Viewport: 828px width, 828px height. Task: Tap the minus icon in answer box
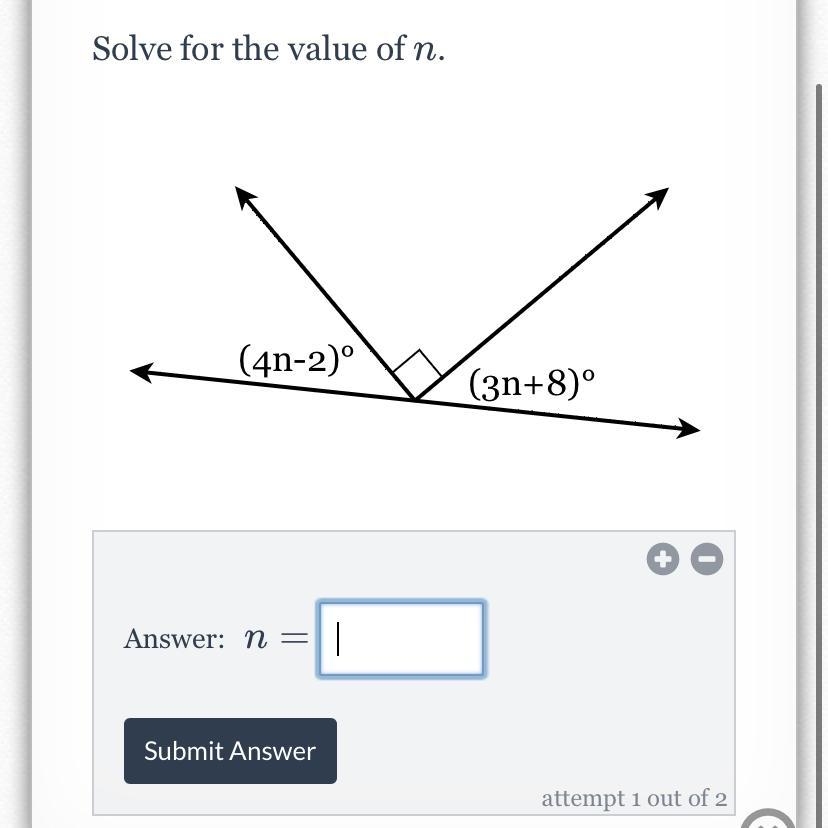pos(706,559)
